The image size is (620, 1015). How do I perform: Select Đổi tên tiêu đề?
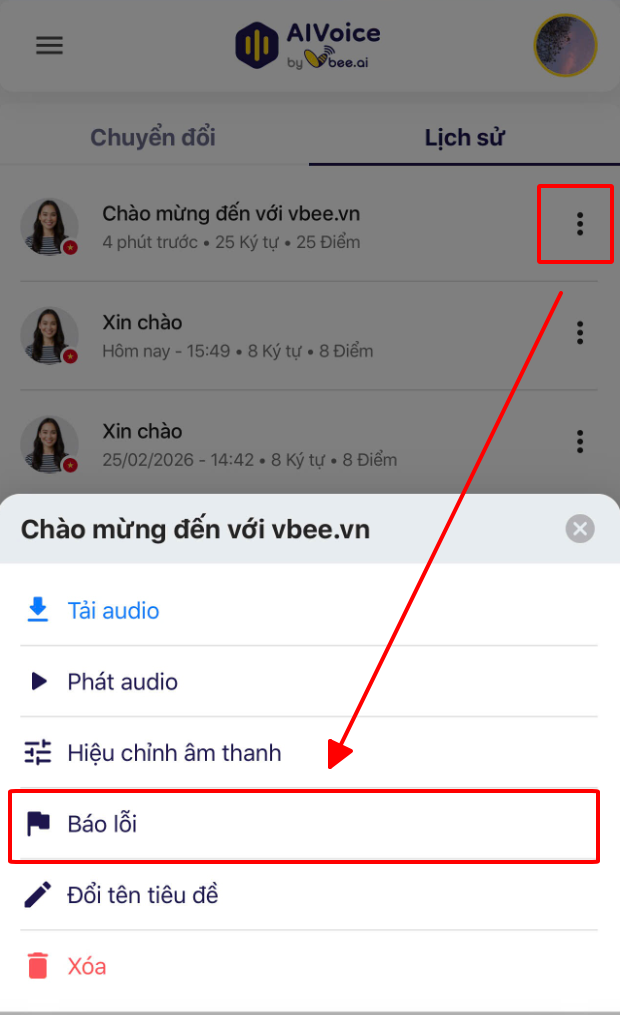(x=142, y=895)
